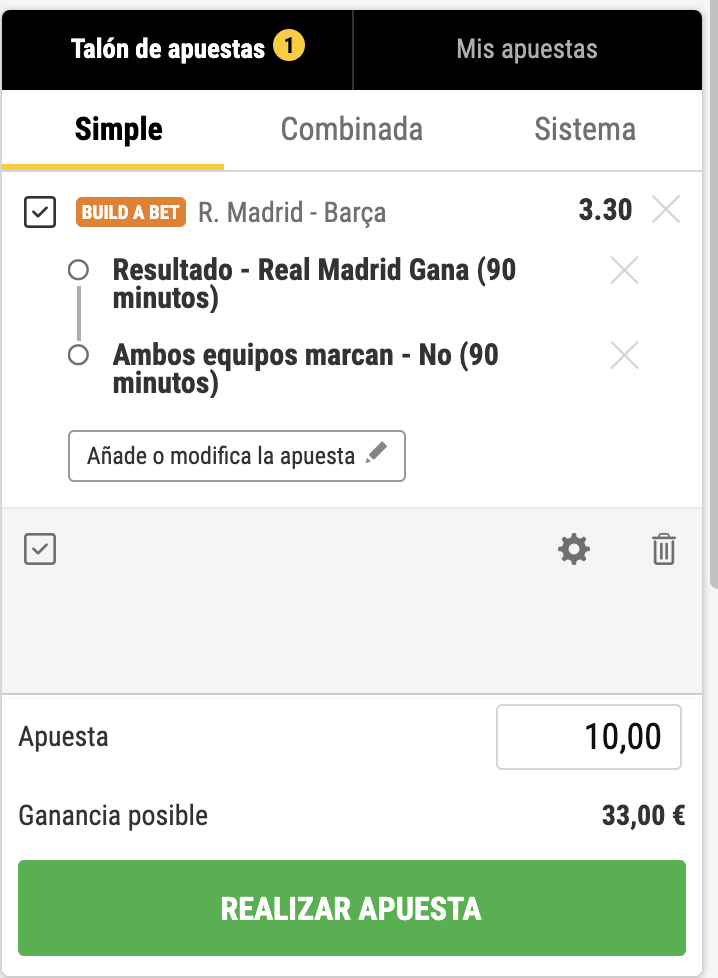This screenshot has height=978, width=718.
Task: Switch to the Mis apuestas tab
Action: pos(526,49)
